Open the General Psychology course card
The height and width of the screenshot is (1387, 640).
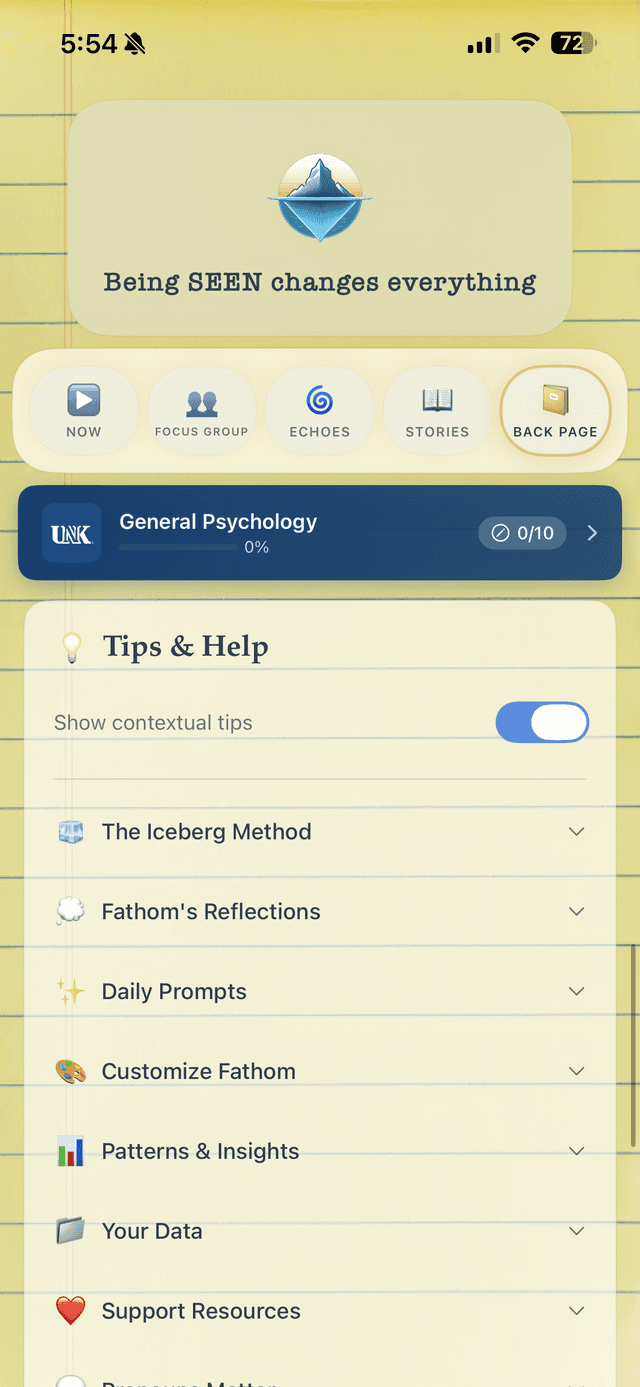[320, 533]
